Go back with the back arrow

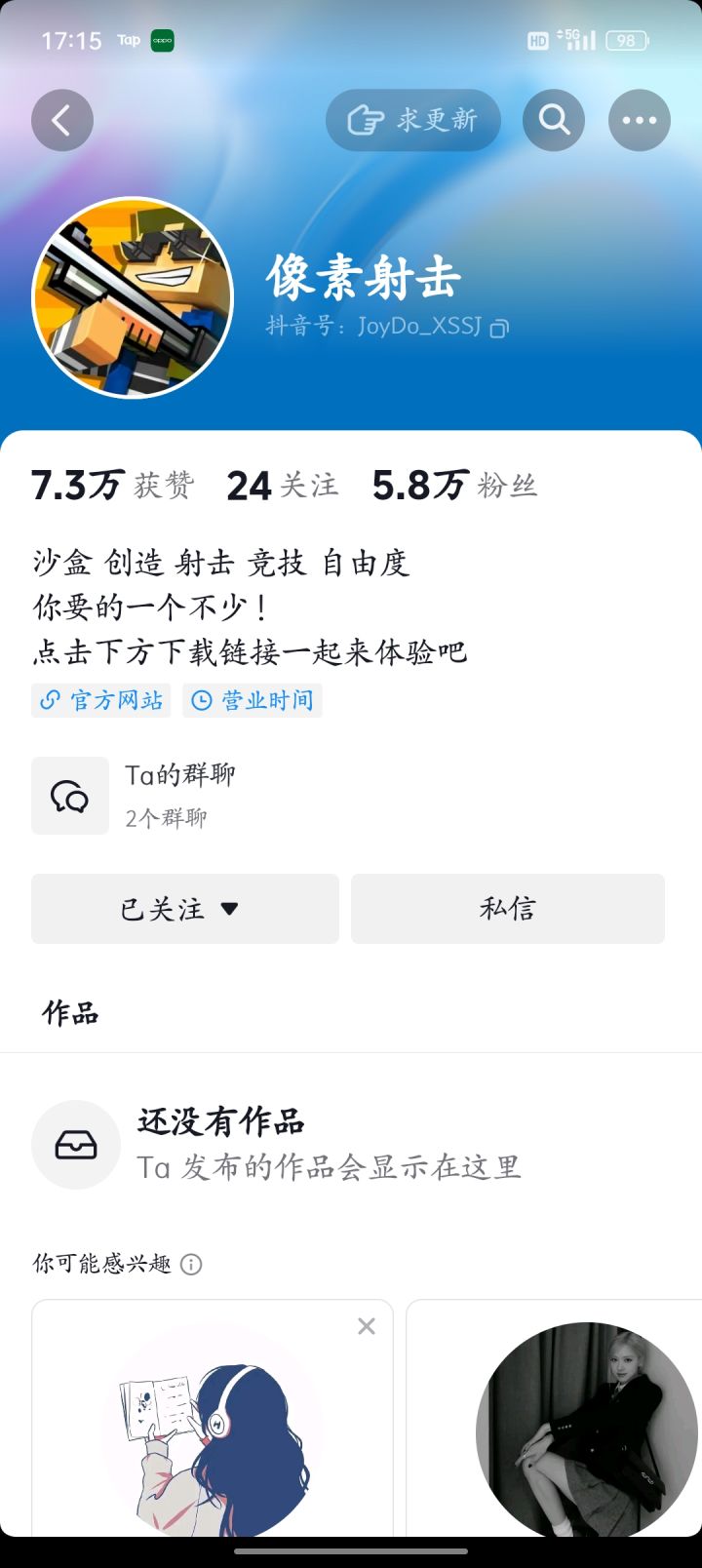(x=61, y=119)
